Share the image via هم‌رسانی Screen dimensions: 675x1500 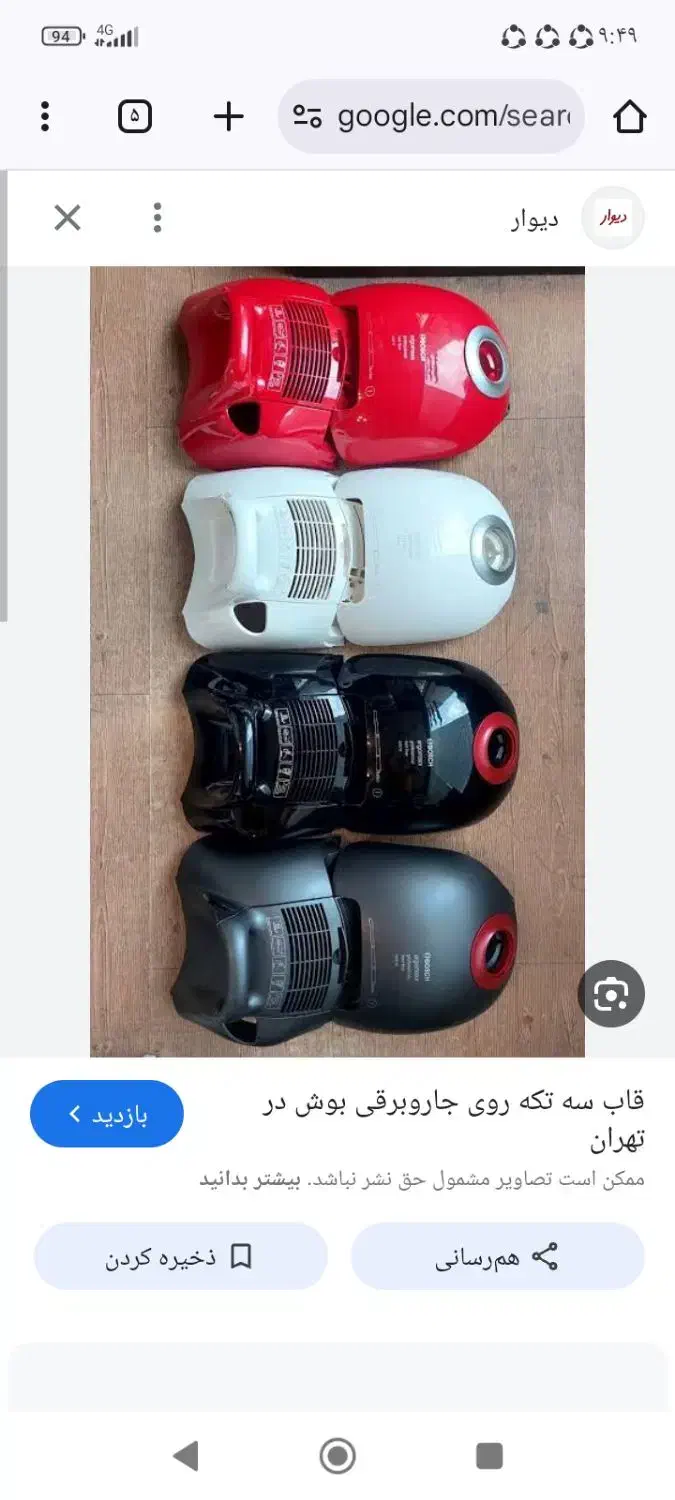[498, 1257]
